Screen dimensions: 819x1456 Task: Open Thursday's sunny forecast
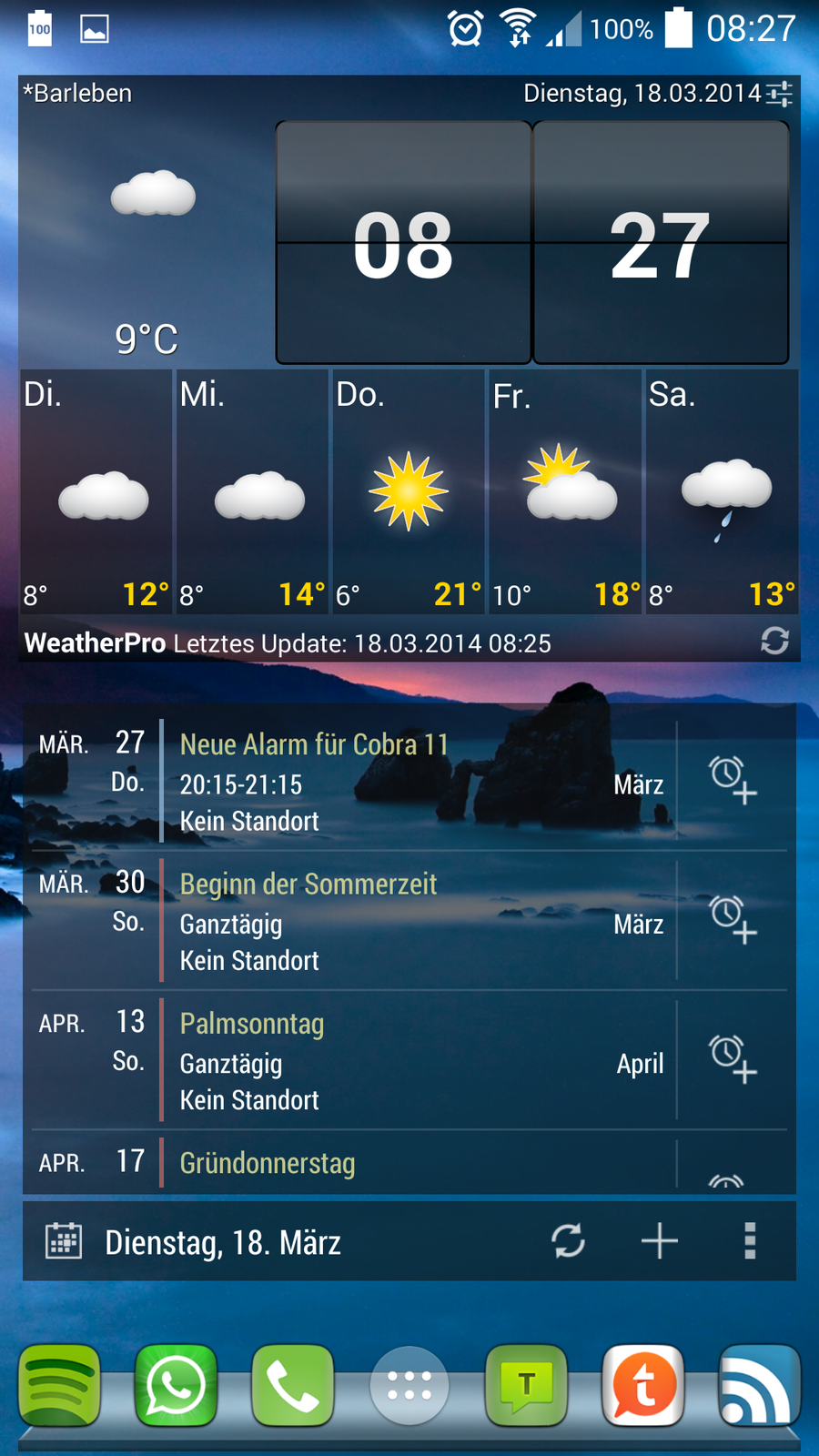tap(409, 491)
